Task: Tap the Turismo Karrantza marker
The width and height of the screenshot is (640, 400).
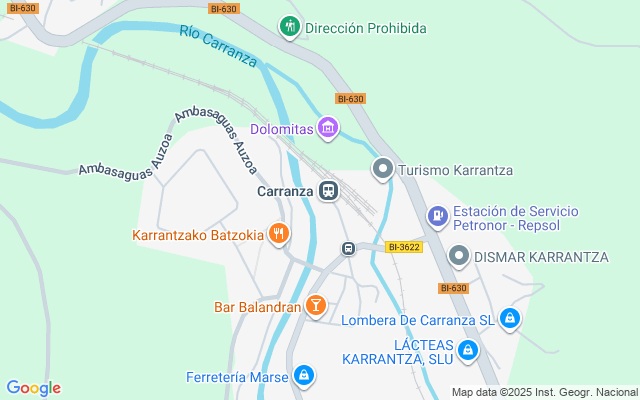Action: [381, 170]
